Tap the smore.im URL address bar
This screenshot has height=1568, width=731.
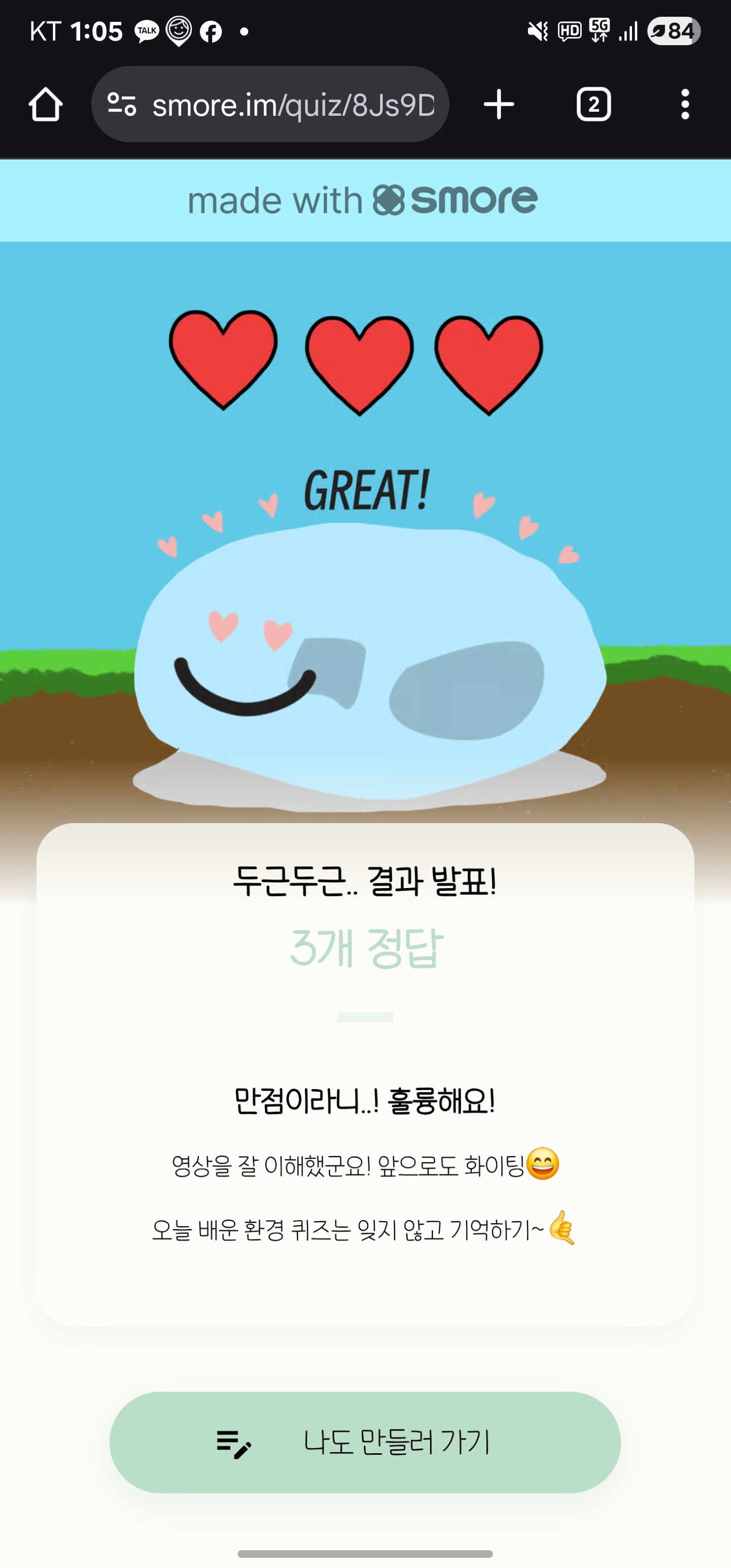(x=292, y=105)
